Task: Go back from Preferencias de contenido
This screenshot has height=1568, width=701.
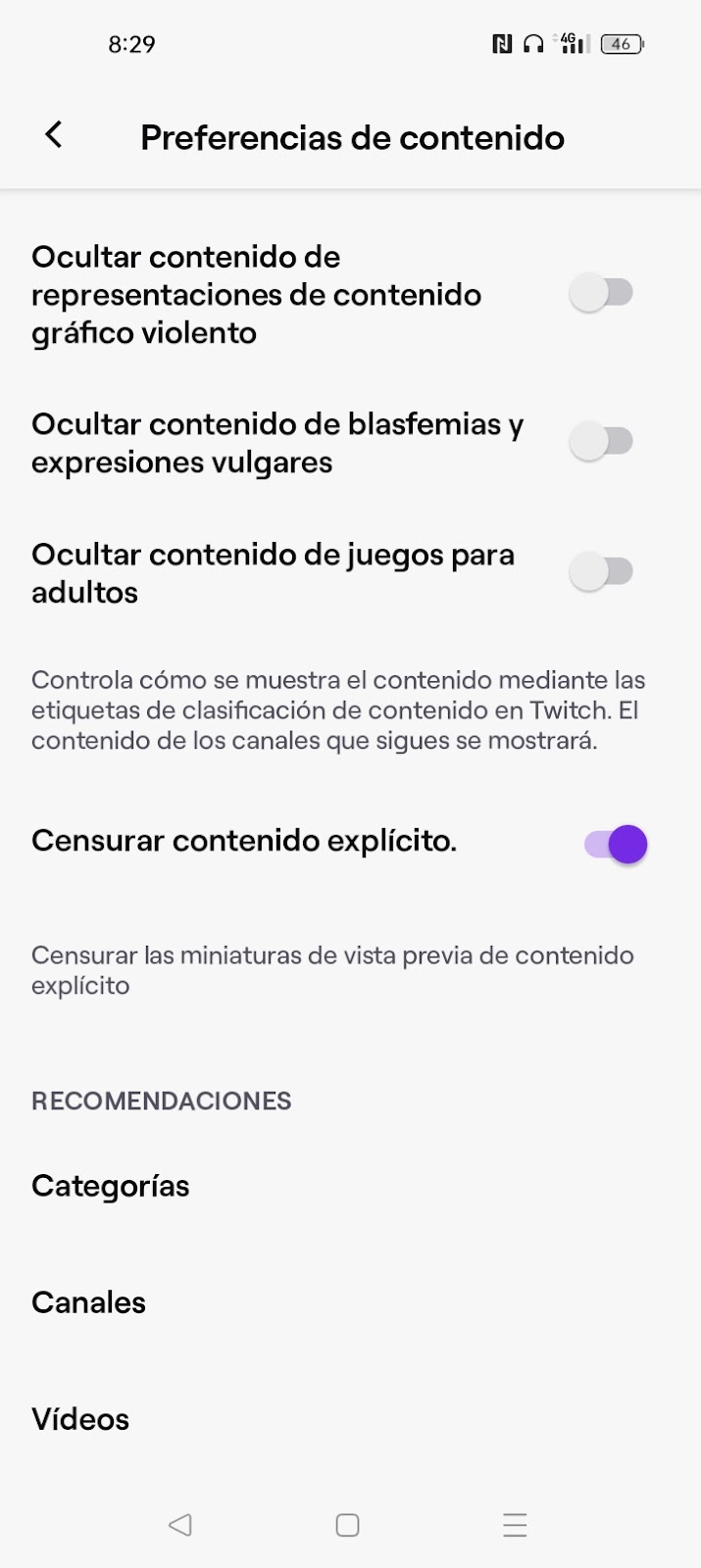Action: click(54, 135)
